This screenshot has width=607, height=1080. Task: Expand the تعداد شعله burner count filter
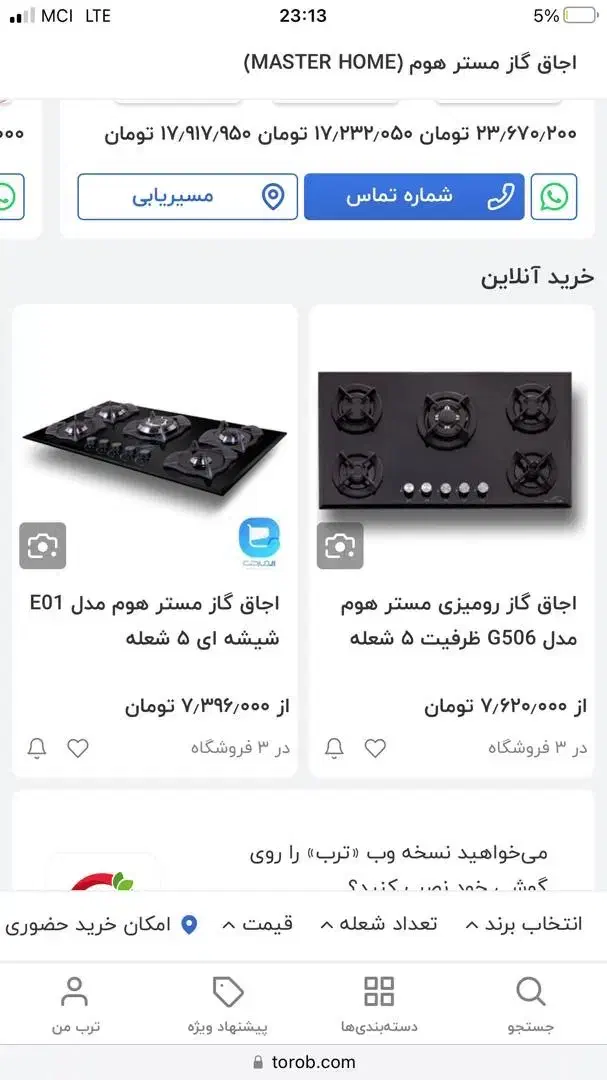point(378,924)
